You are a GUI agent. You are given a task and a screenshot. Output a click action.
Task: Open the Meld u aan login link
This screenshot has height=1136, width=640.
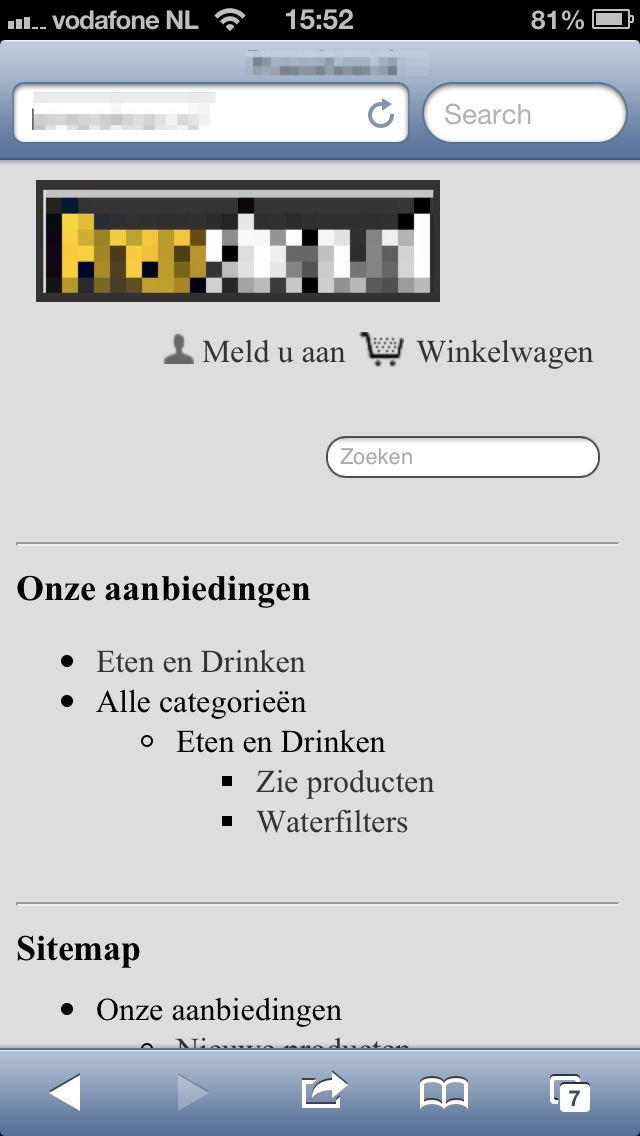255,352
